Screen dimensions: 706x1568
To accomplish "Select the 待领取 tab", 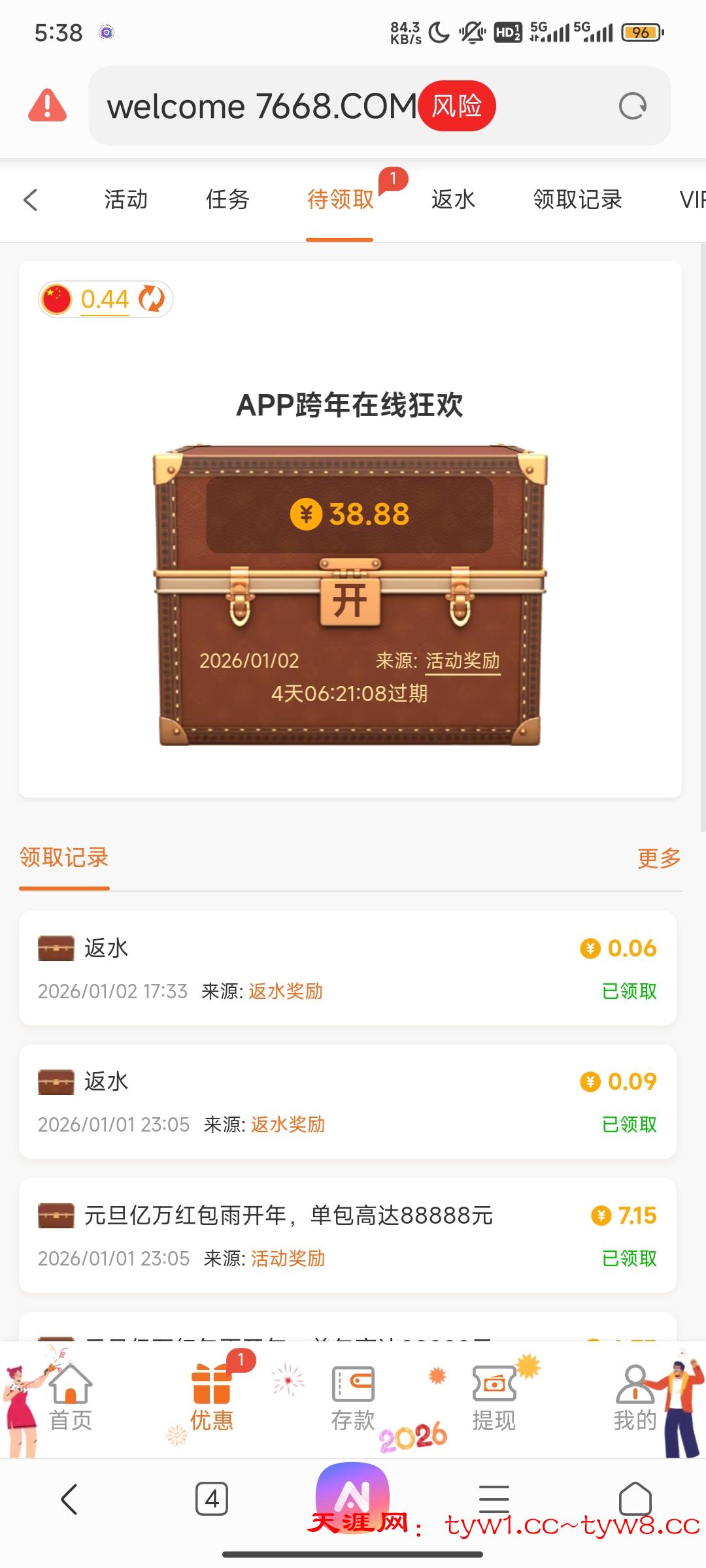I will tap(340, 200).
